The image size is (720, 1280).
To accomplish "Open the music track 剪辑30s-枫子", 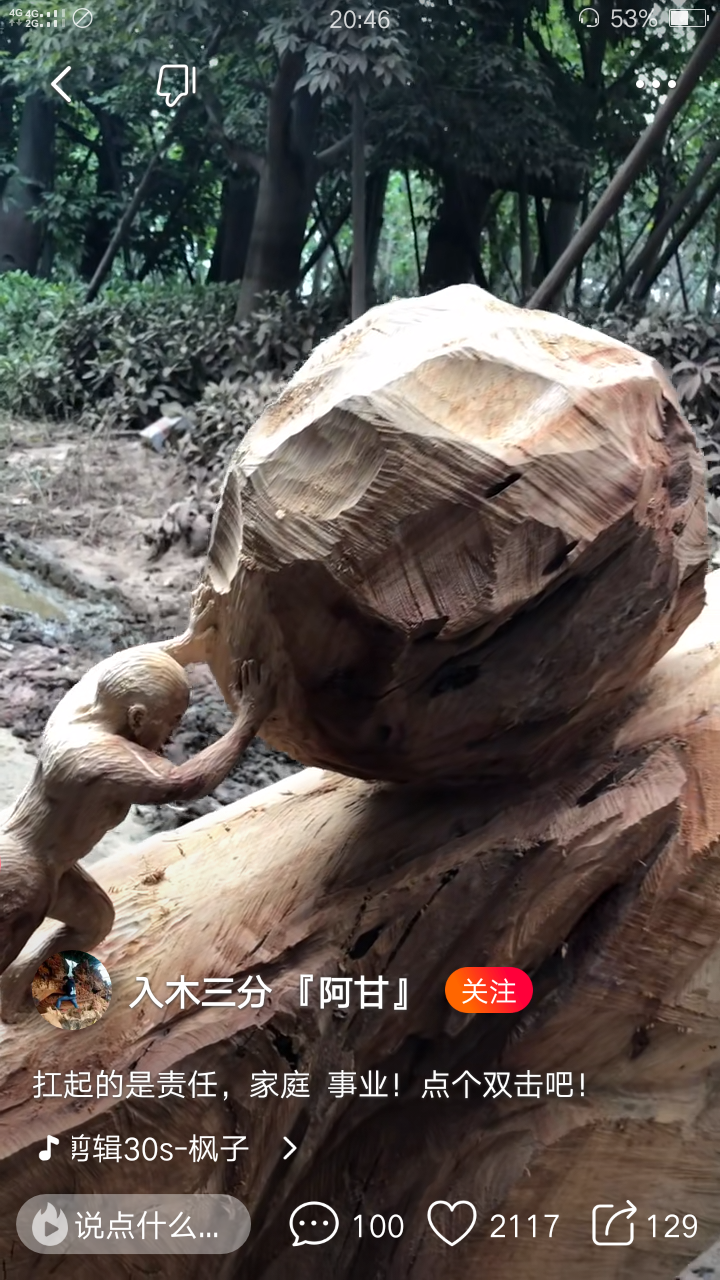I will click(160, 1148).
